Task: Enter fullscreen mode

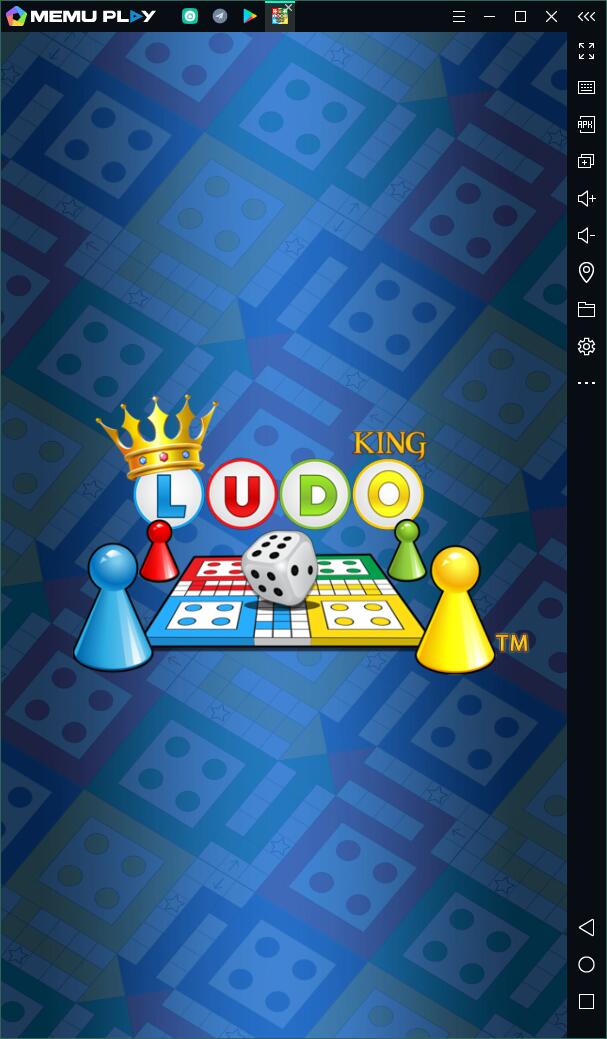Action: (586, 51)
